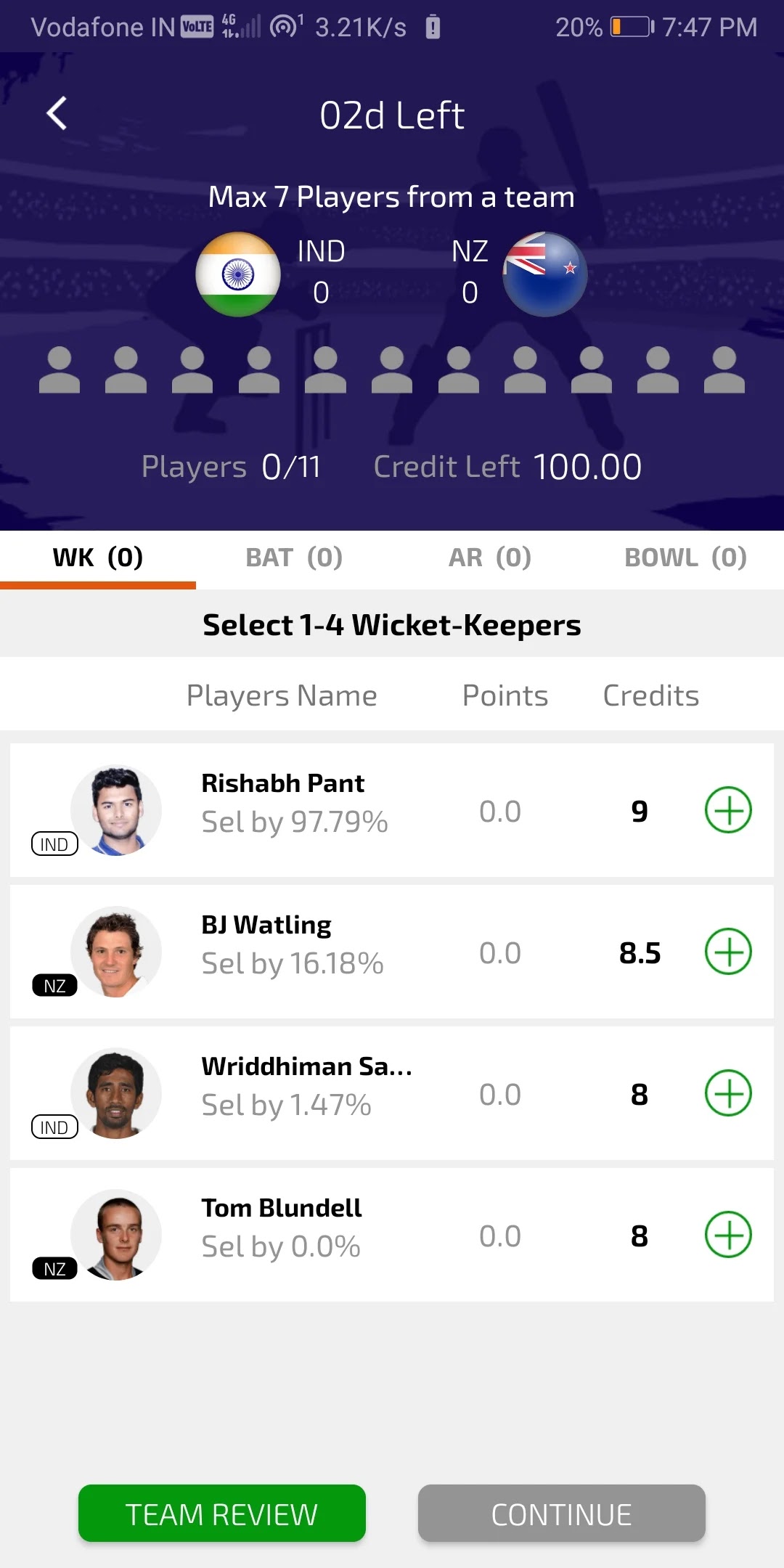This screenshot has height=1568, width=784.
Task: Switch to the AR tab
Action: tap(490, 558)
